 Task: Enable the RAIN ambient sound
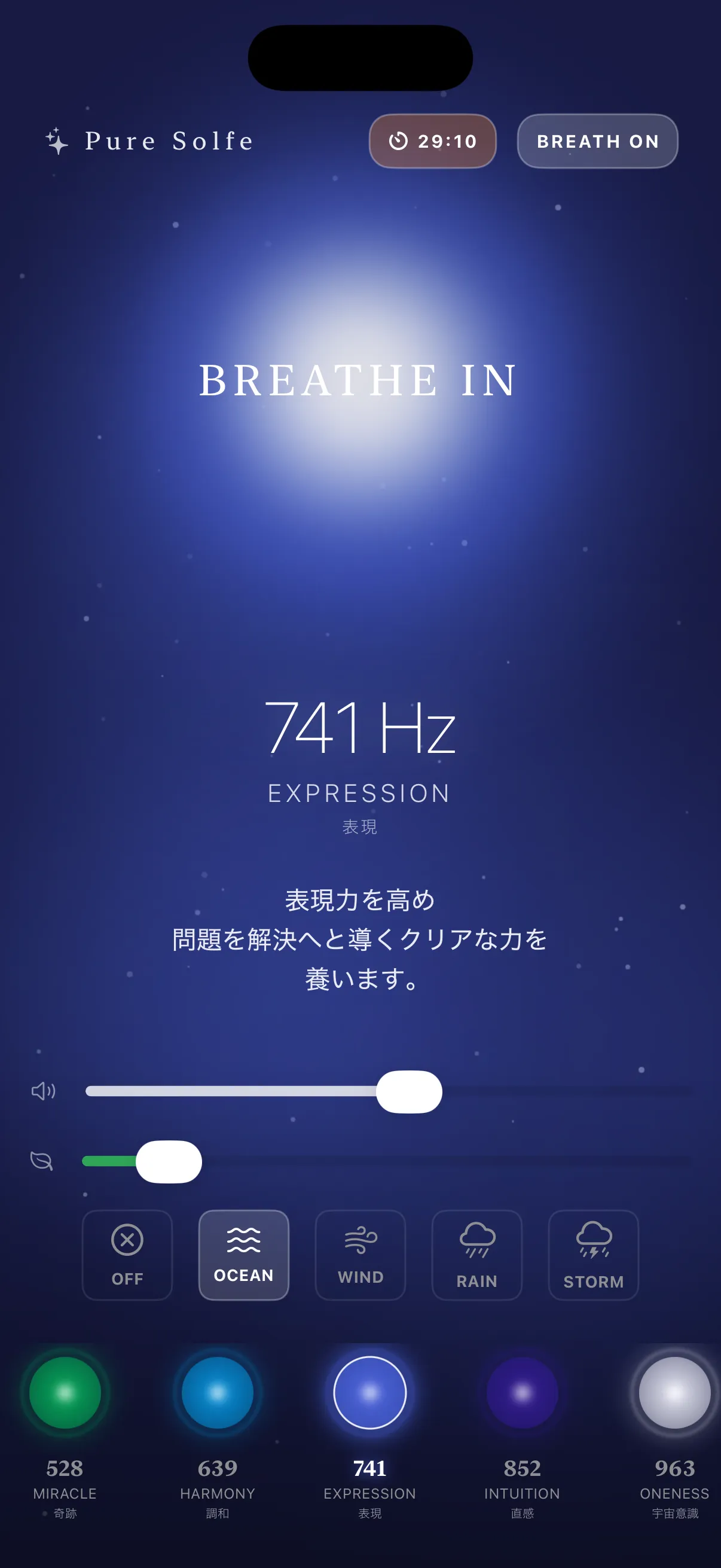tap(477, 1254)
